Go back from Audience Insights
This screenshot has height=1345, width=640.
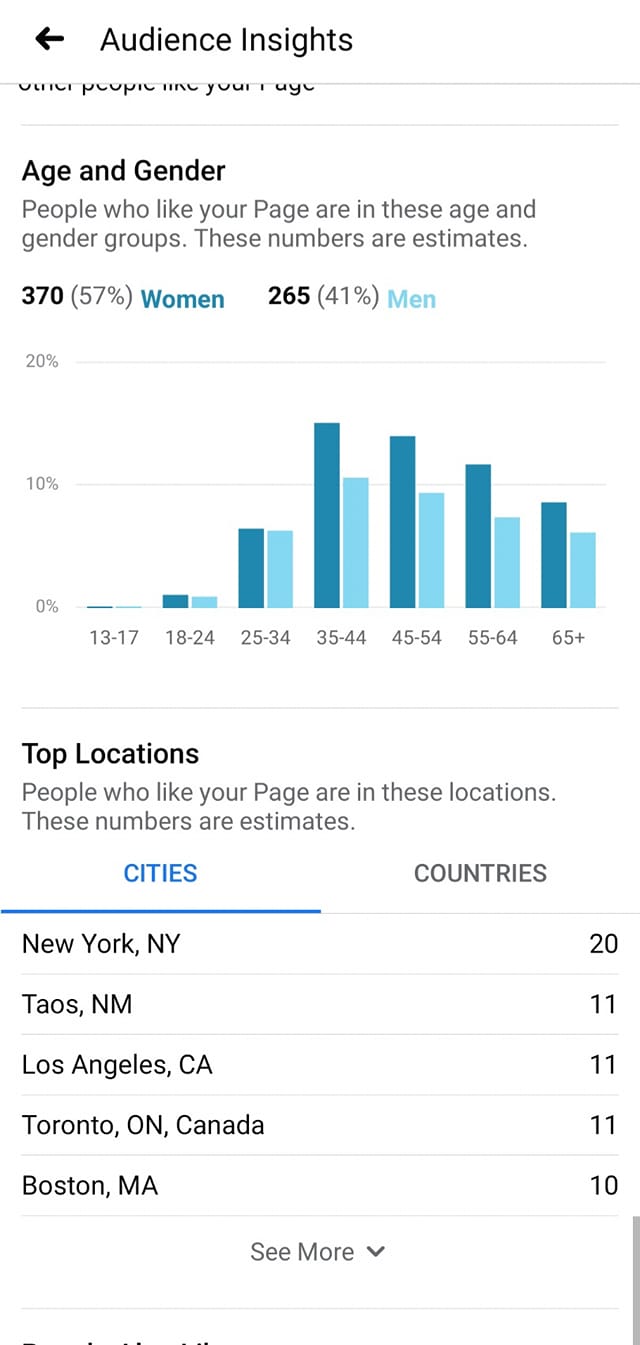pyautogui.click(x=49, y=40)
